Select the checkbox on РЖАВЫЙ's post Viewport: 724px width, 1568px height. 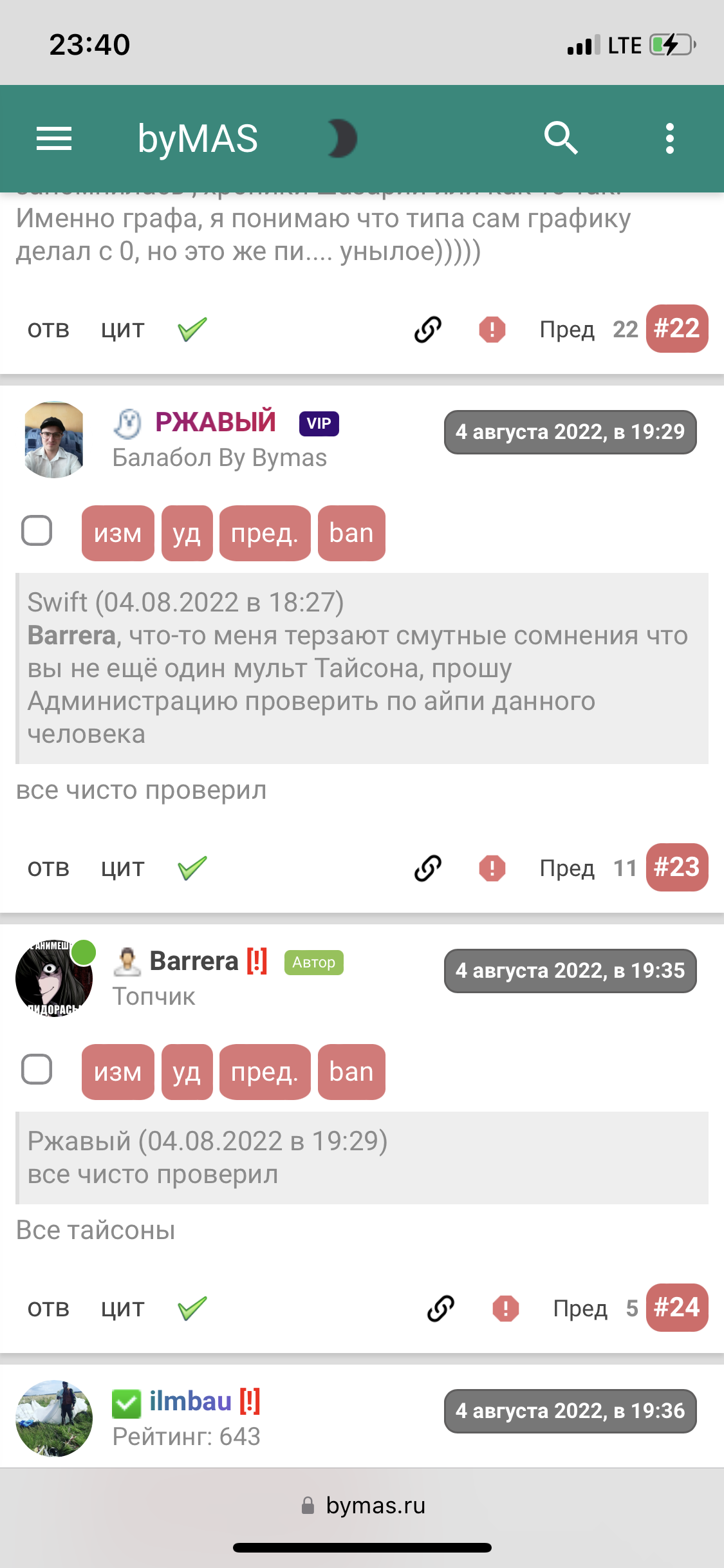point(37,532)
